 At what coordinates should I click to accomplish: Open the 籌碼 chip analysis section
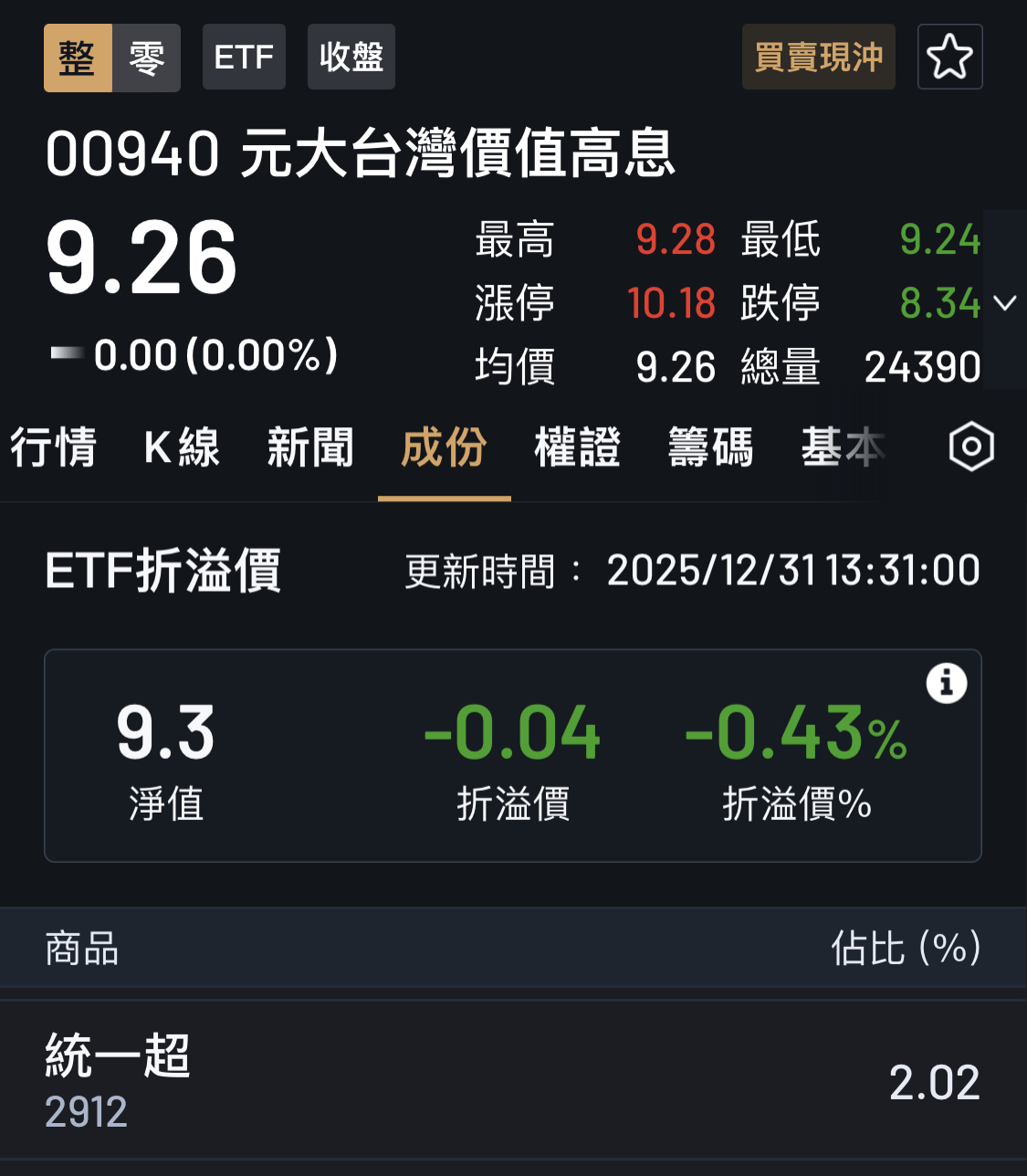(x=710, y=447)
